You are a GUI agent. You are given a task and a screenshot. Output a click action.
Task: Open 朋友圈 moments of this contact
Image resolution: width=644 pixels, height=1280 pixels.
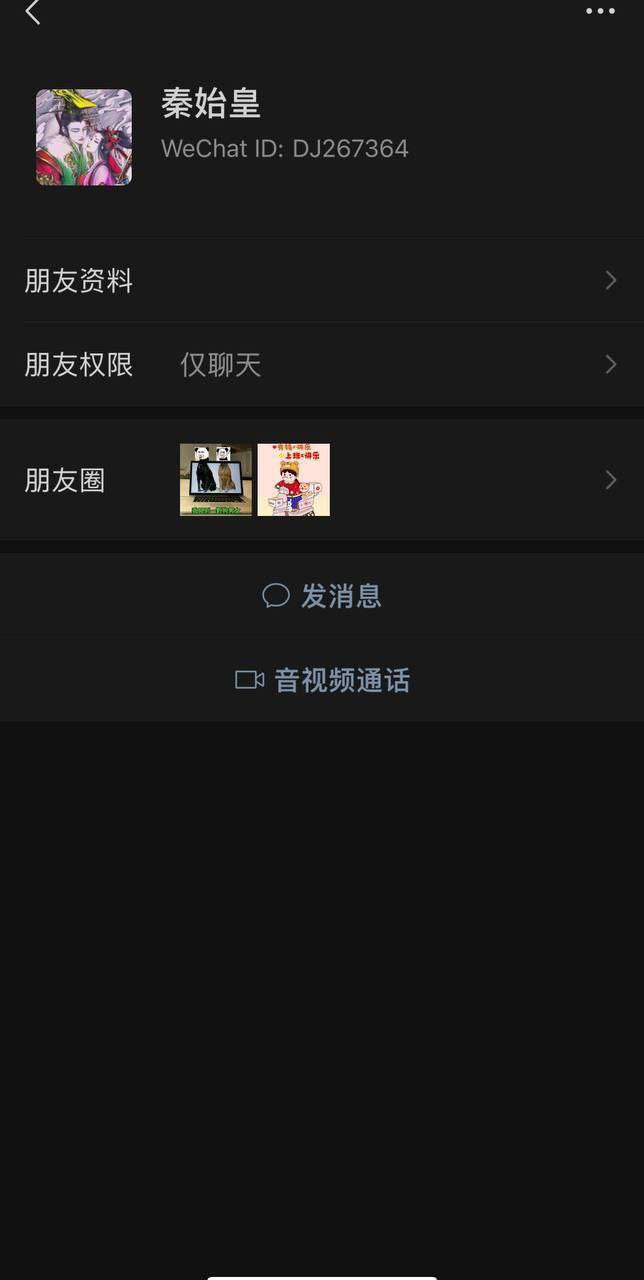[322, 480]
